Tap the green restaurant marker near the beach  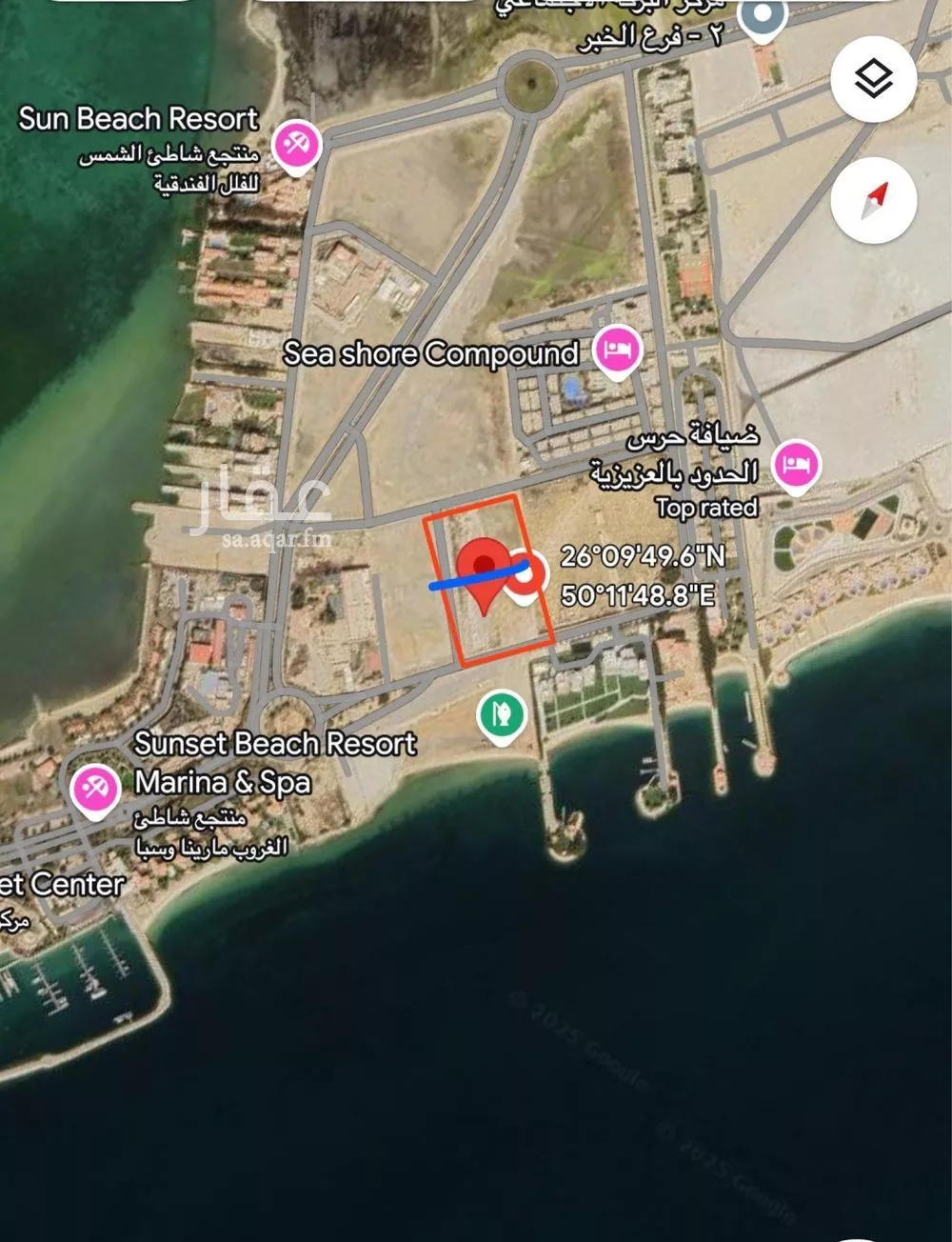coord(501,711)
